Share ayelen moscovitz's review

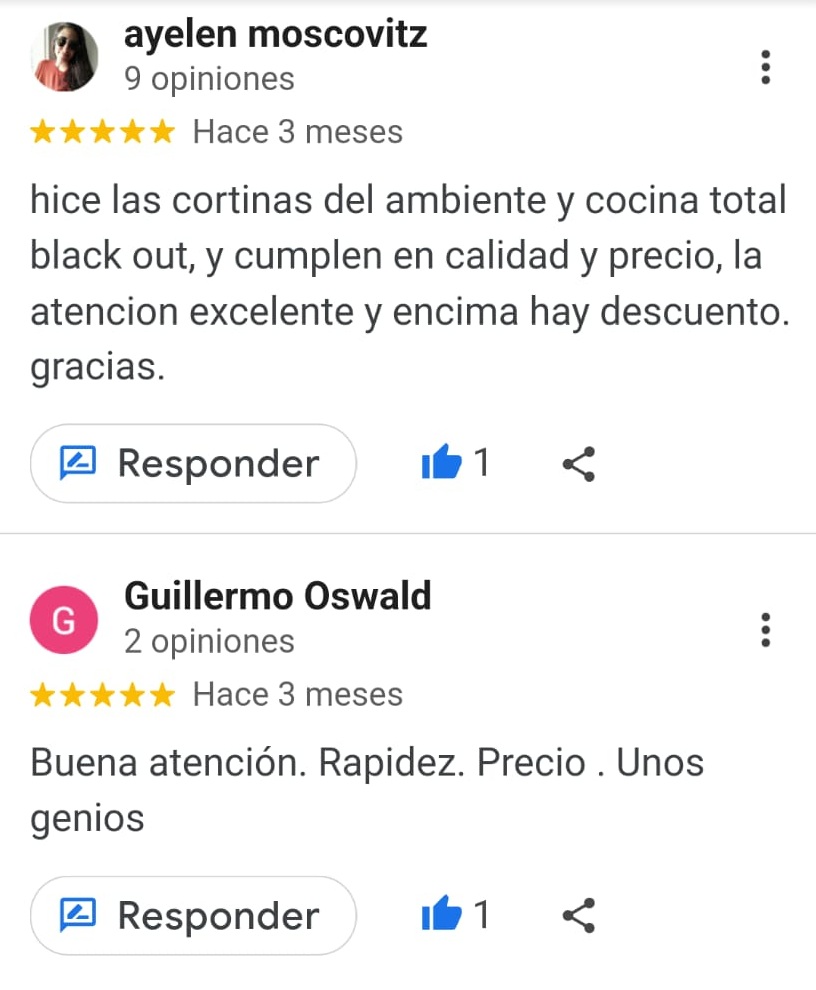point(578,464)
